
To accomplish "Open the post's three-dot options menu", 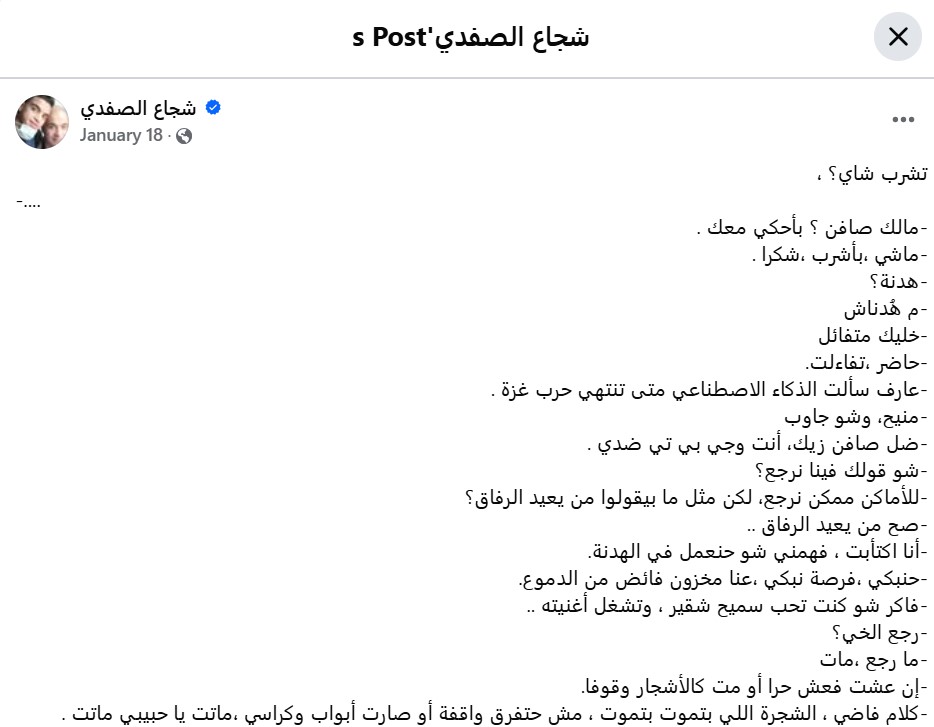I will click(903, 120).
